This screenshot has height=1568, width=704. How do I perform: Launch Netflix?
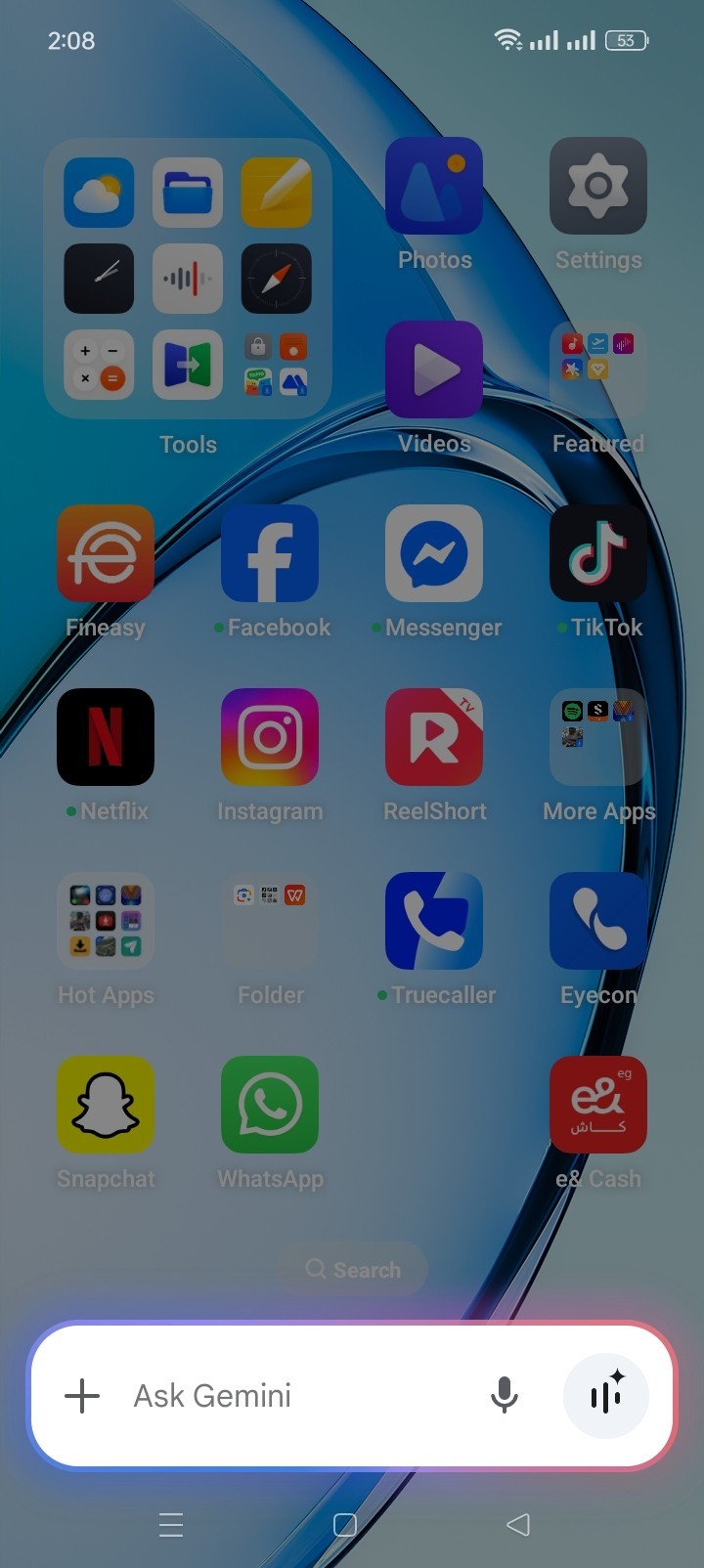click(x=106, y=737)
